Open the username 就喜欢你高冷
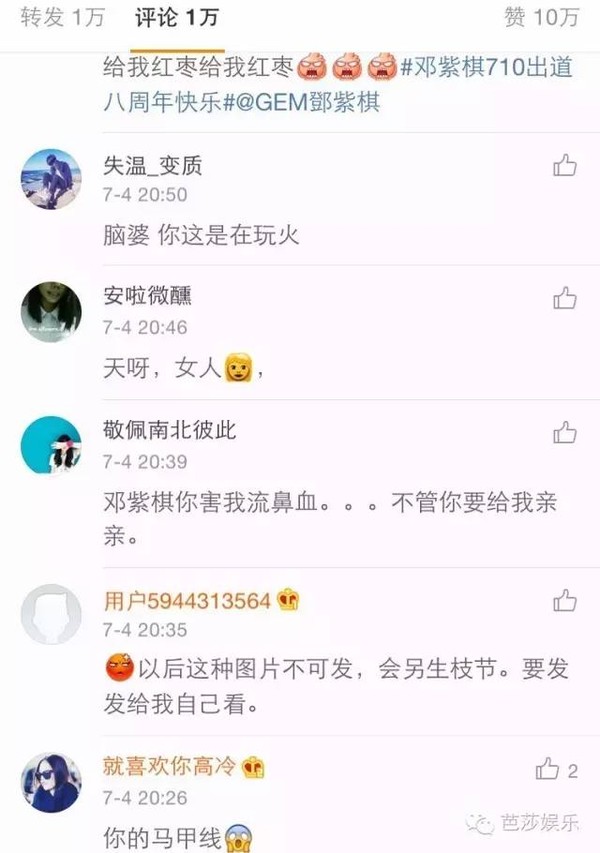The image size is (600, 853). click(168, 767)
